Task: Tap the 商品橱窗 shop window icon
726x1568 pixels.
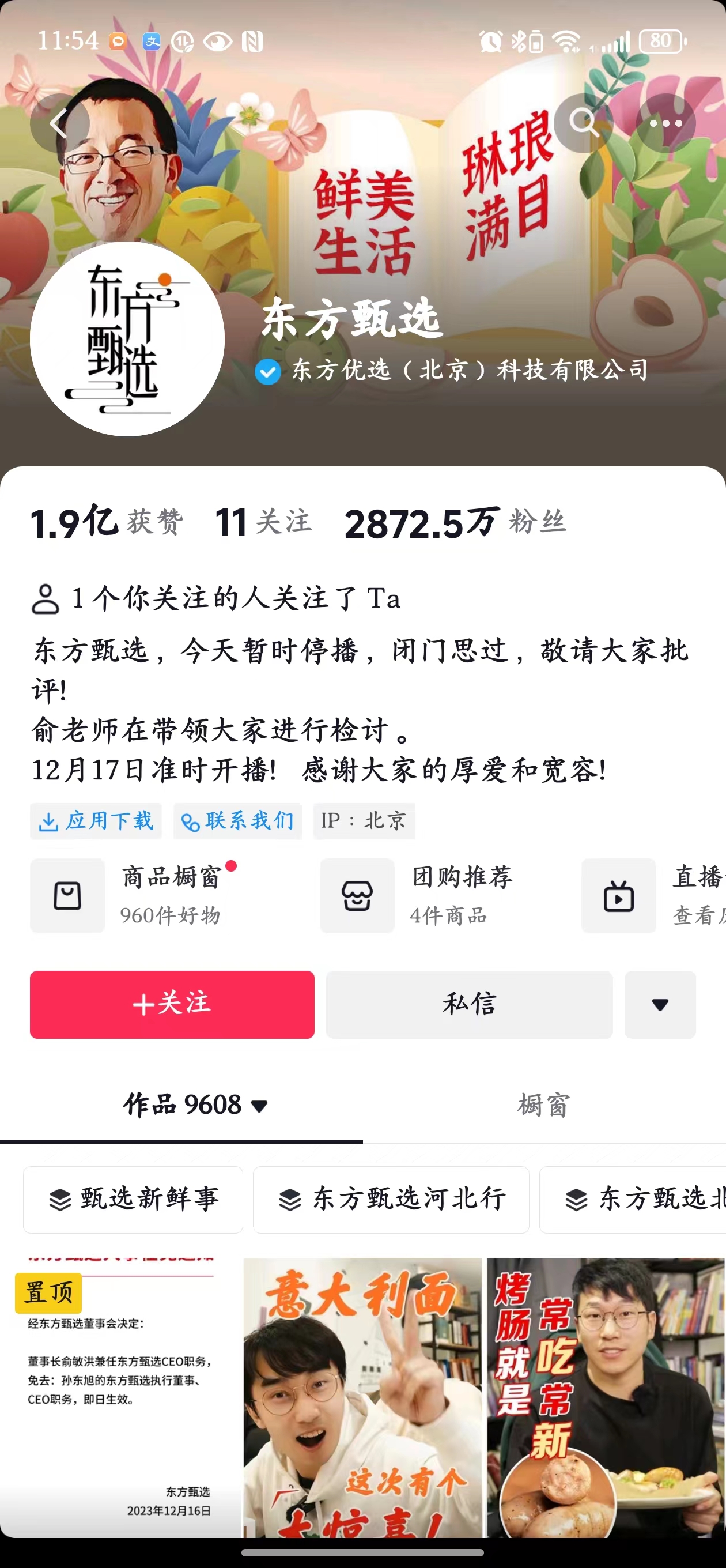Action: point(67,895)
